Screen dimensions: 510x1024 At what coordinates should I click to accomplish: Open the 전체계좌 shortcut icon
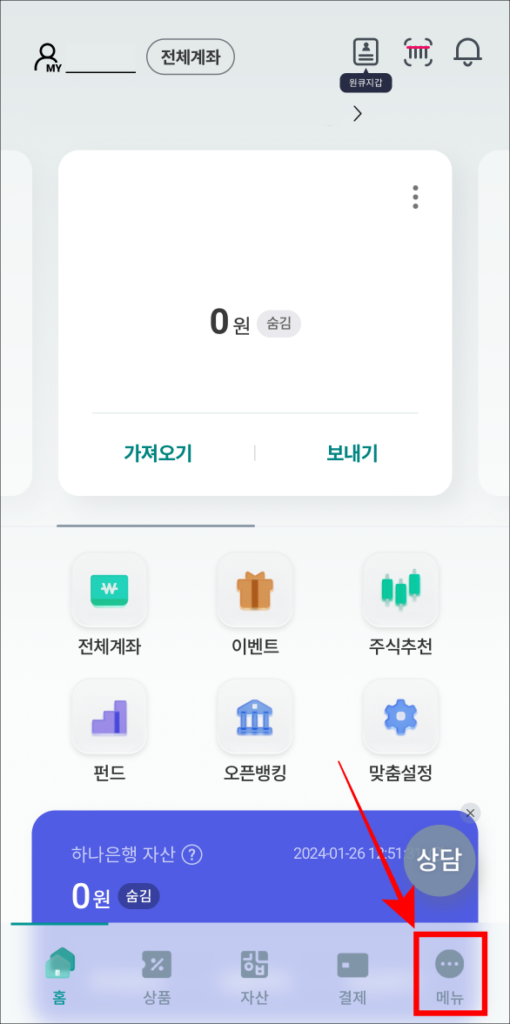point(109,590)
